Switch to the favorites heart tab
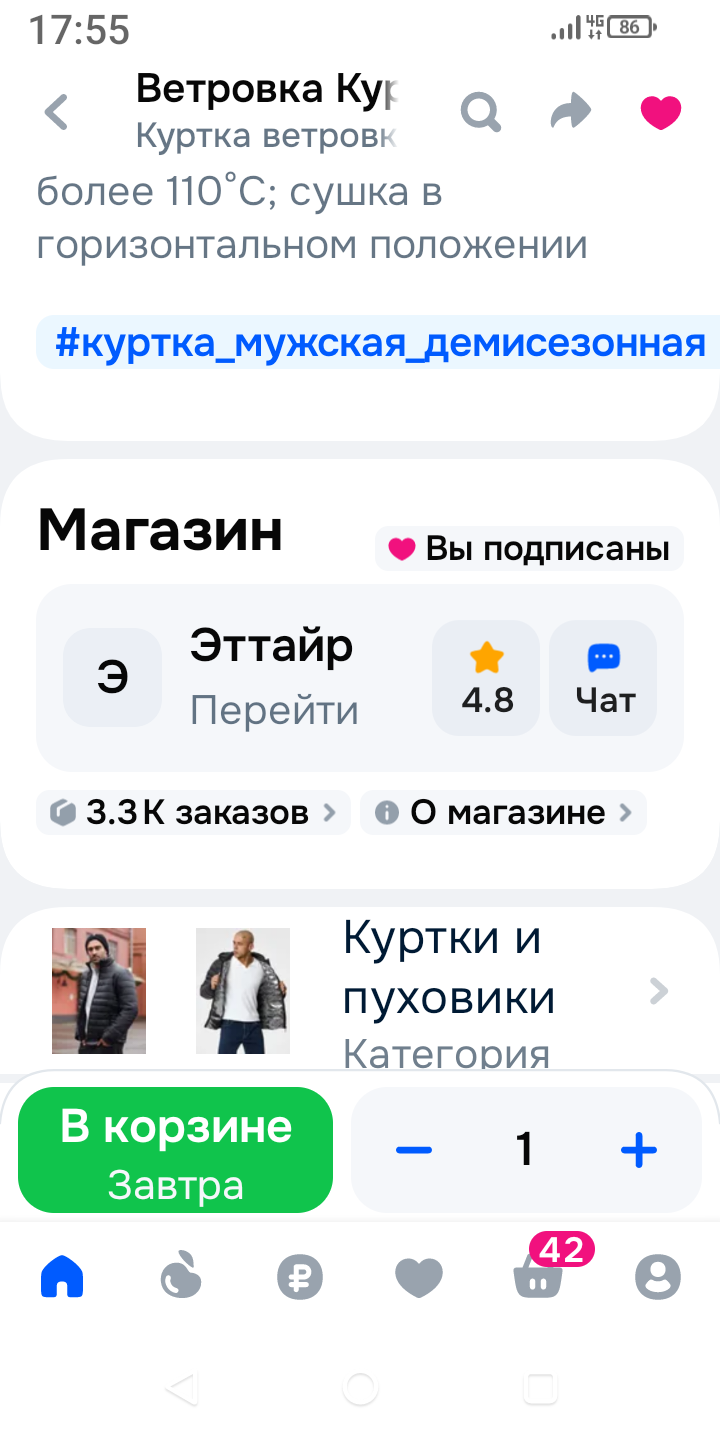 (419, 1277)
